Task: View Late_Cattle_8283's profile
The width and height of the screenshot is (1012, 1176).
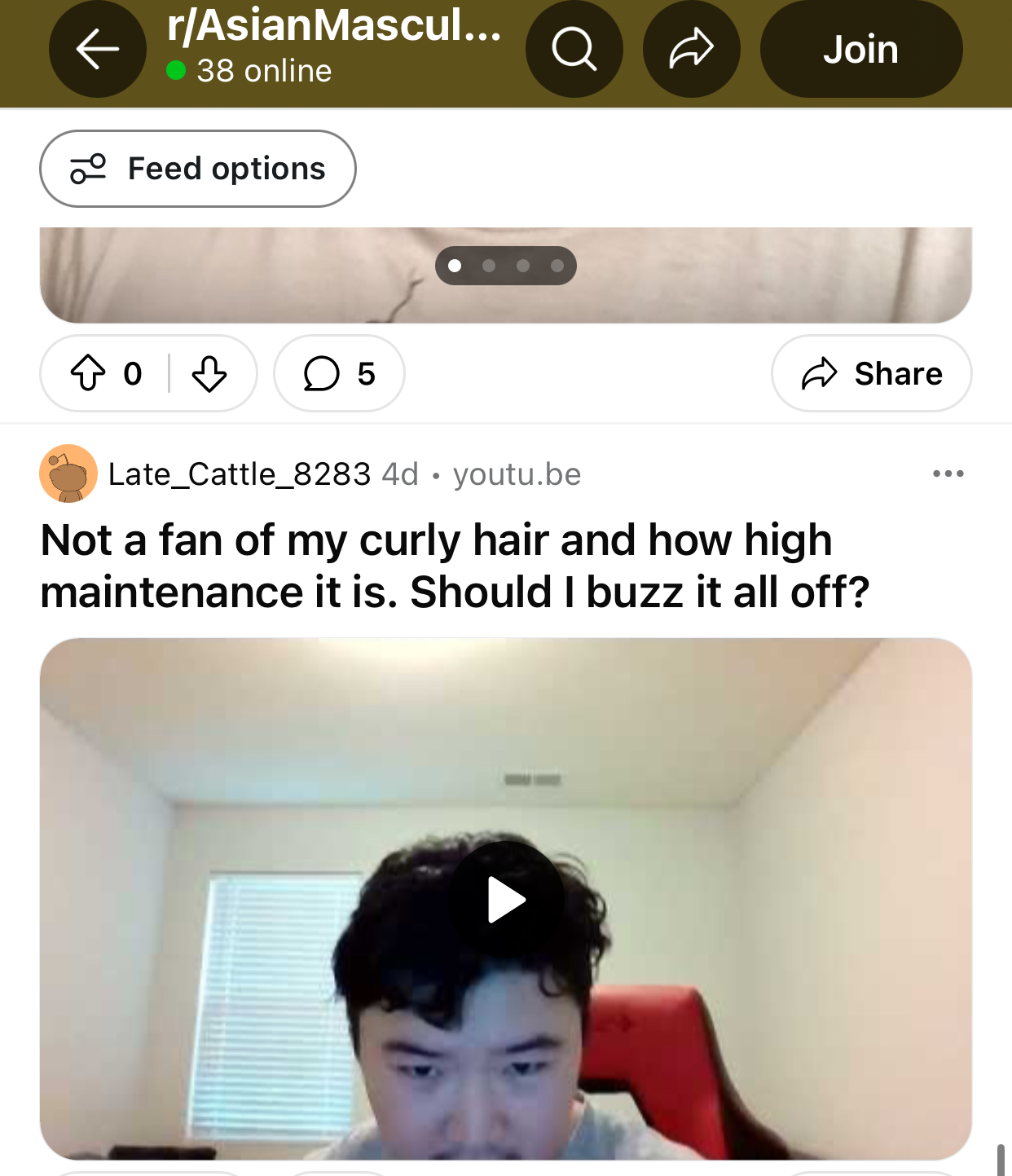Action: click(240, 474)
